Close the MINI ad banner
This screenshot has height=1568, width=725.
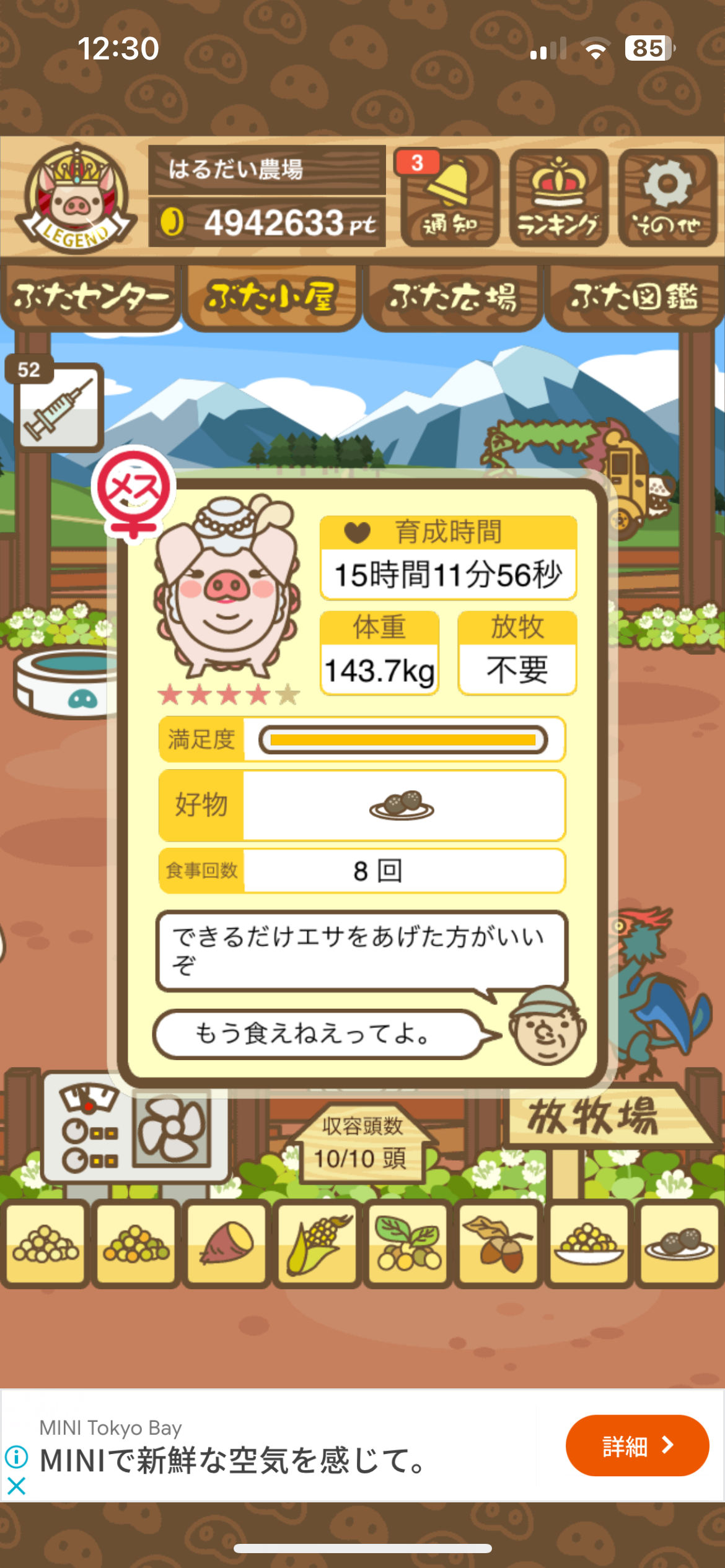(x=17, y=1486)
